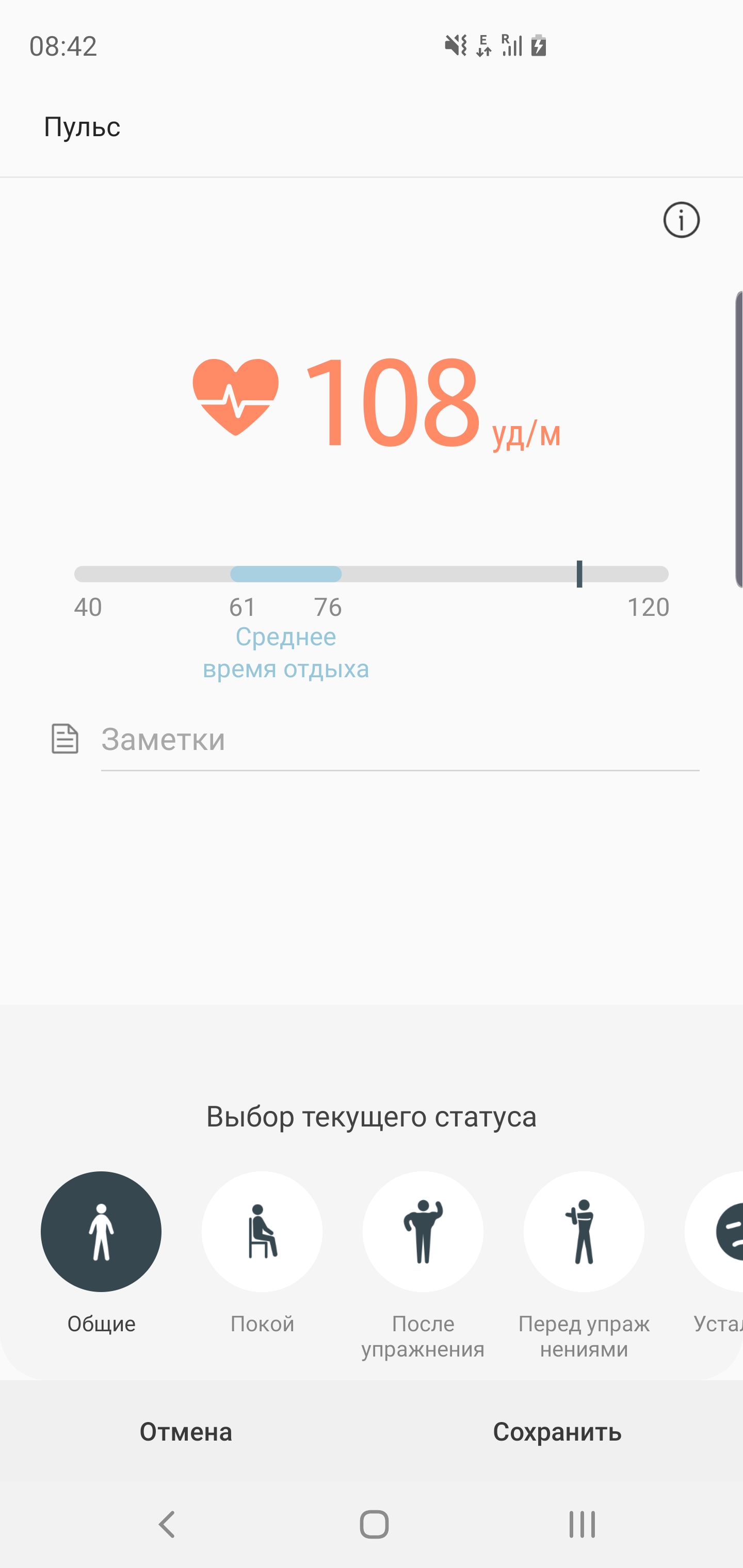This screenshot has height=1568, width=743.
Task: Pick the Перед упражнениями status
Action: pyautogui.click(x=584, y=1231)
